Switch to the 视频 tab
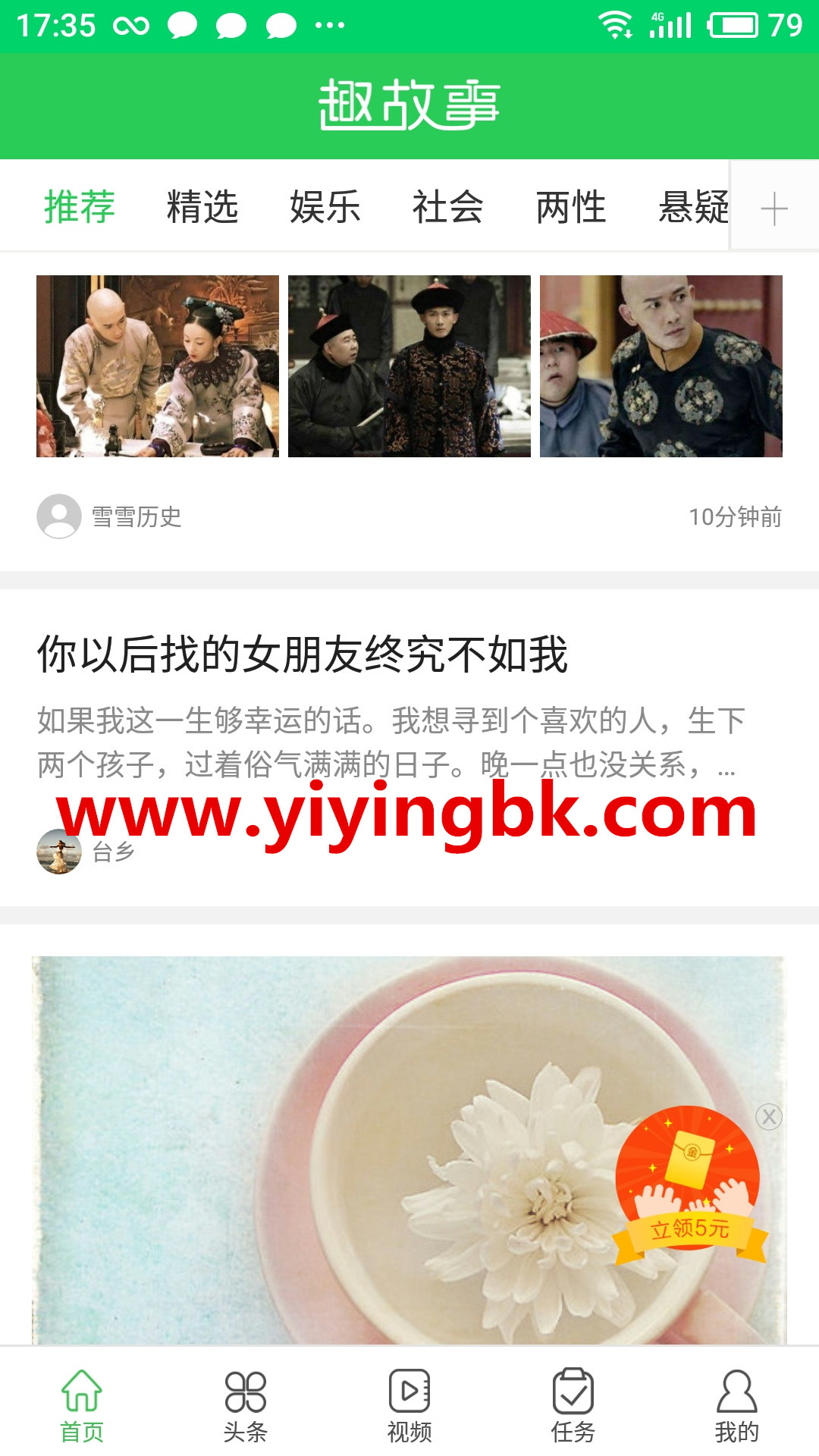This screenshot has height=1456, width=819. click(409, 1406)
